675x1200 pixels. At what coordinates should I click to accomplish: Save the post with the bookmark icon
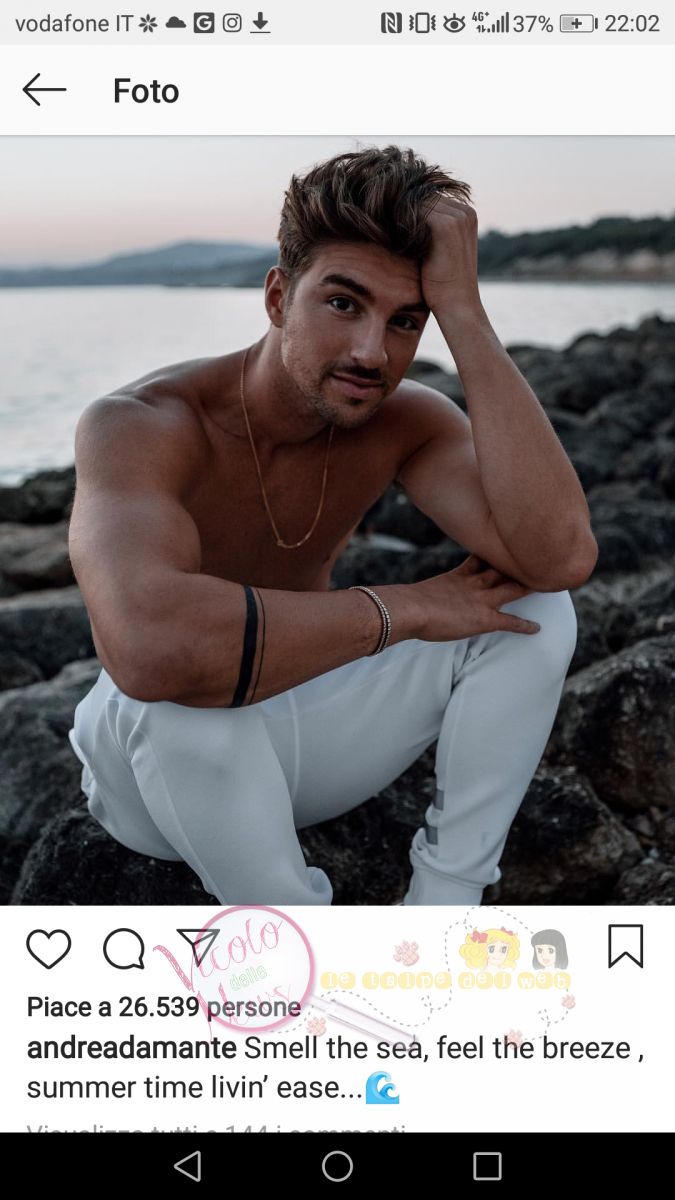coord(625,946)
